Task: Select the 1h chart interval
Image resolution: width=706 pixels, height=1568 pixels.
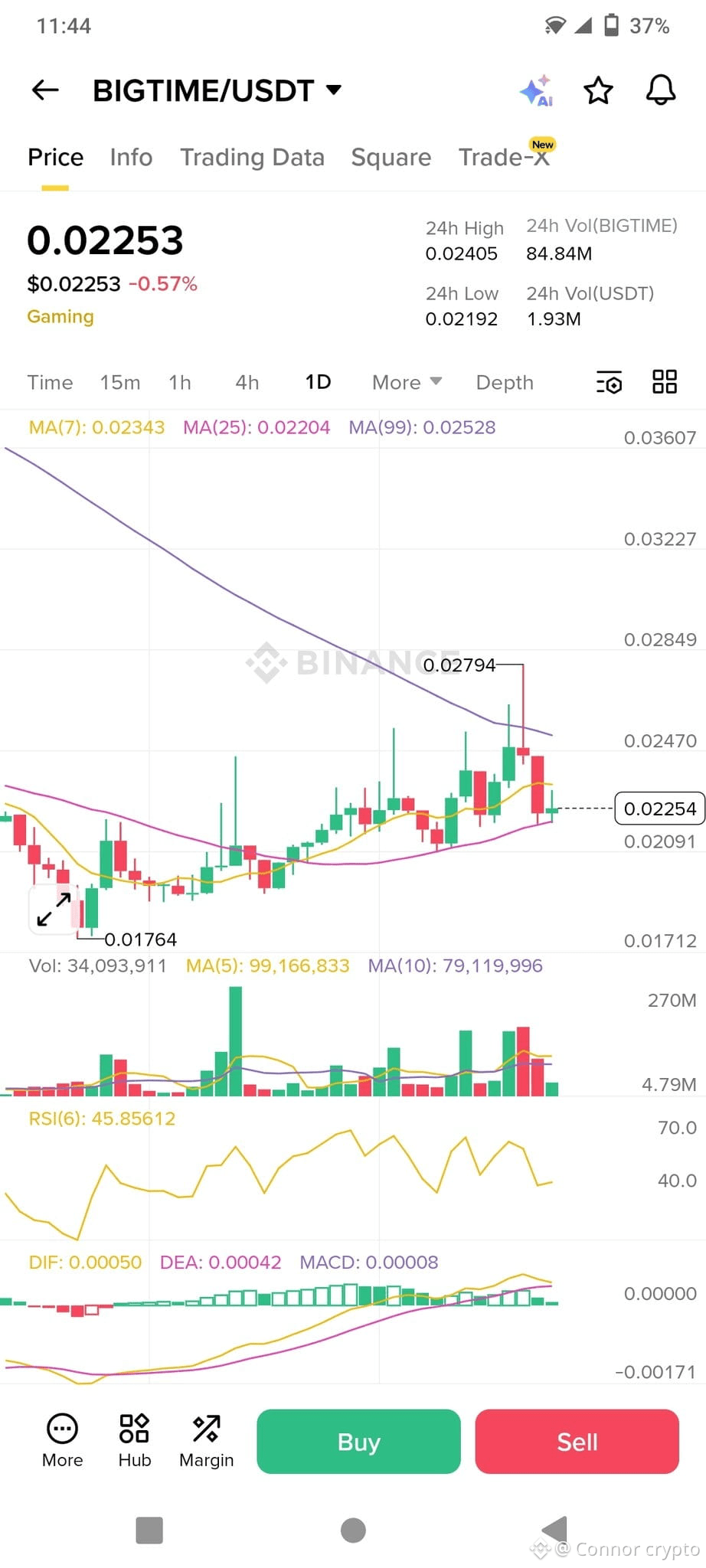Action: tap(180, 382)
